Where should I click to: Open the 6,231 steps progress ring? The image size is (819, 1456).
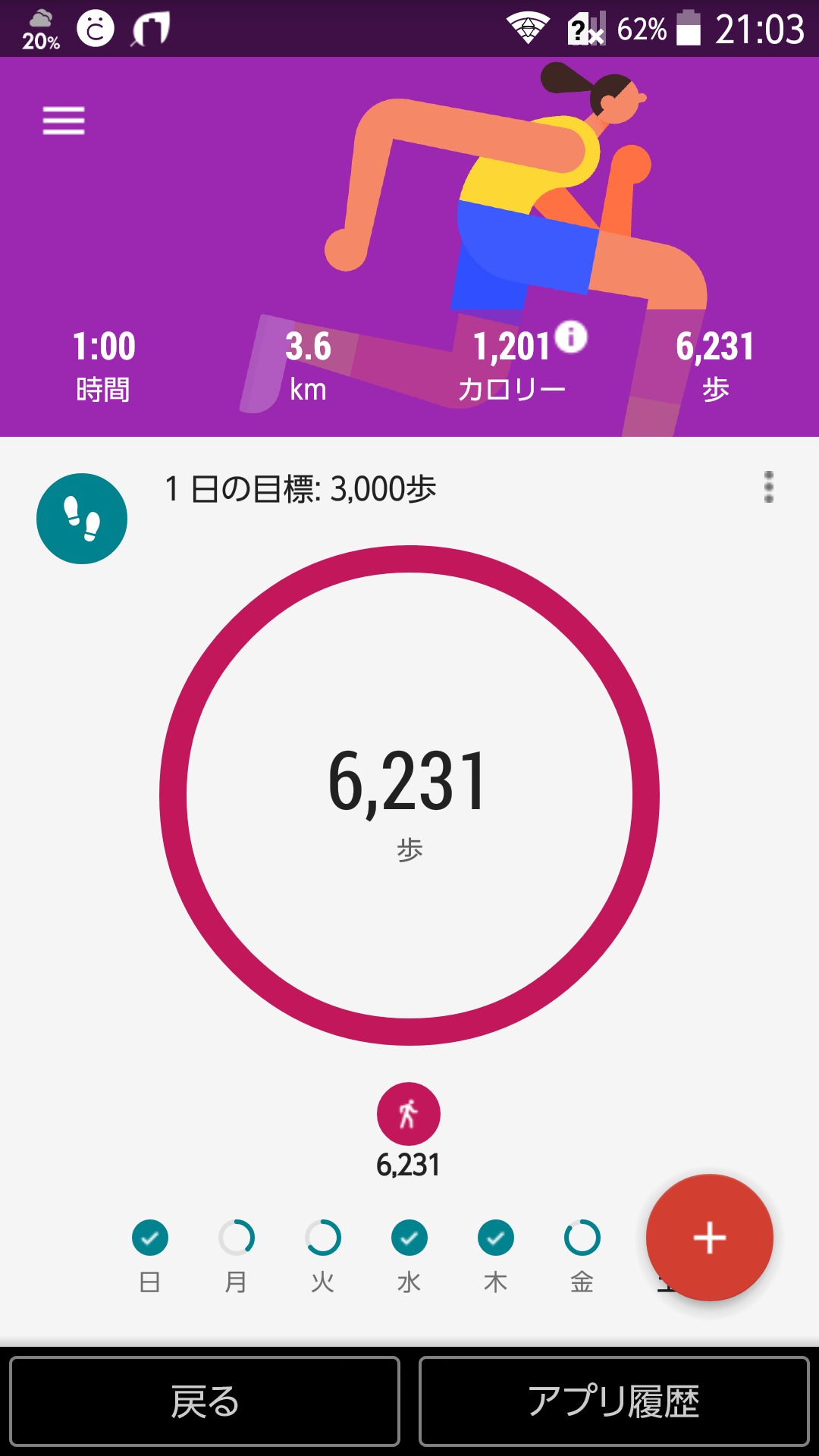click(x=409, y=795)
